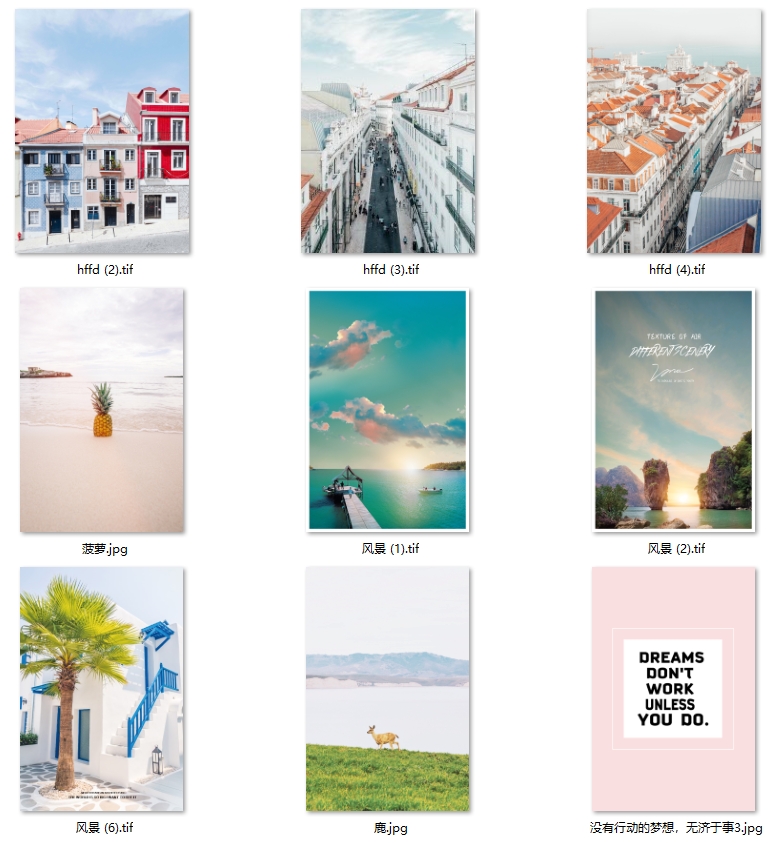Open the file 没有行动的梦想，无济于事3.jpg

pyautogui.click(x=674, y=688)
